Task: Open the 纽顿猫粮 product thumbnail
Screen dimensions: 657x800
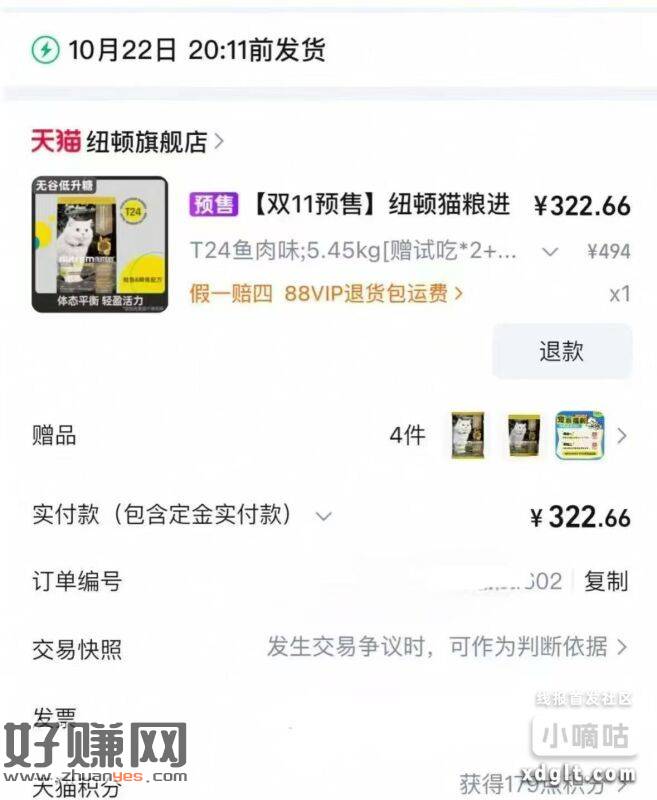Action: [100, 244]
